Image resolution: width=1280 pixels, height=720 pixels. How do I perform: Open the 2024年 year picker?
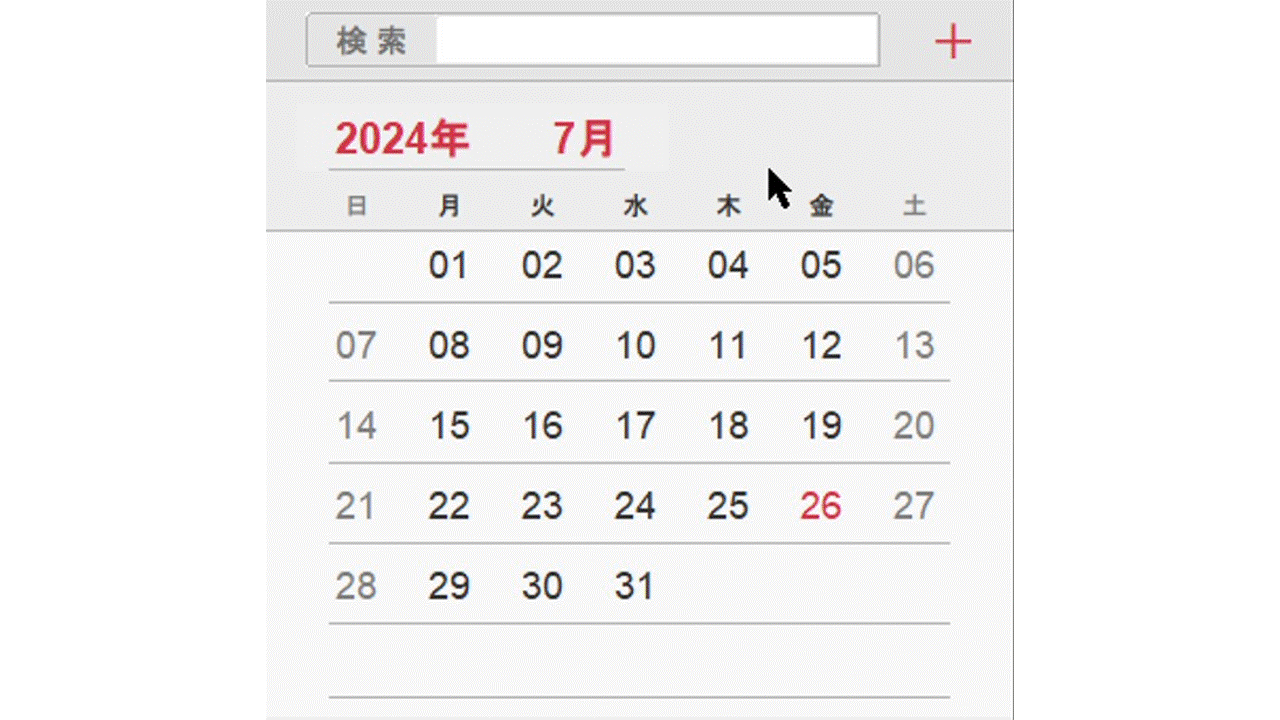(402, 139)
